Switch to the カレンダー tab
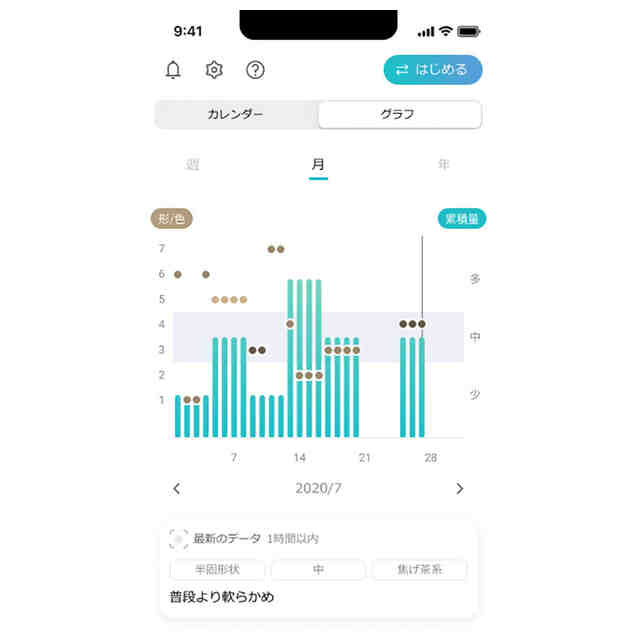This screenshot has width=640, height=640. 236,115
